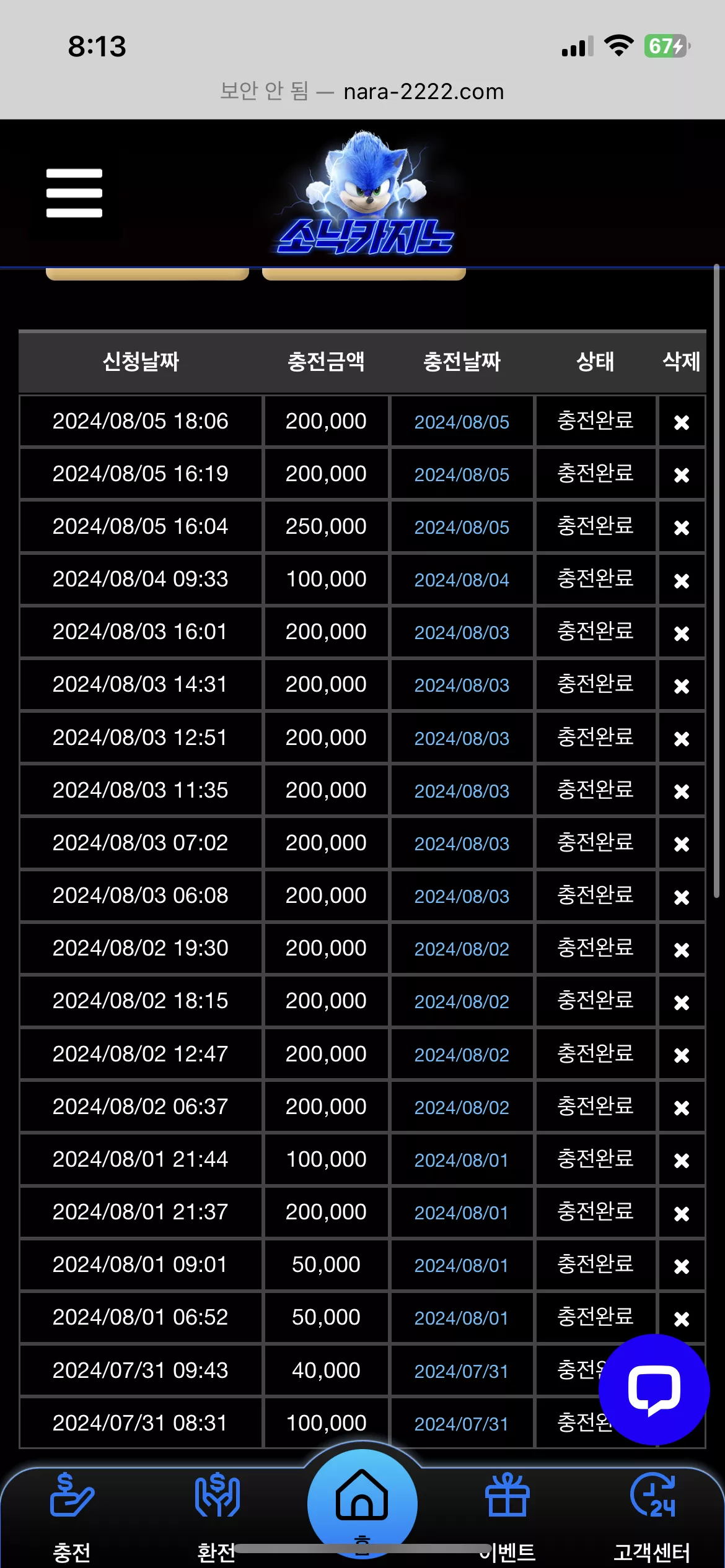Remove the 2024/08/04 09:33 charge entry
725x1568 pixels.
coord(682,581)
